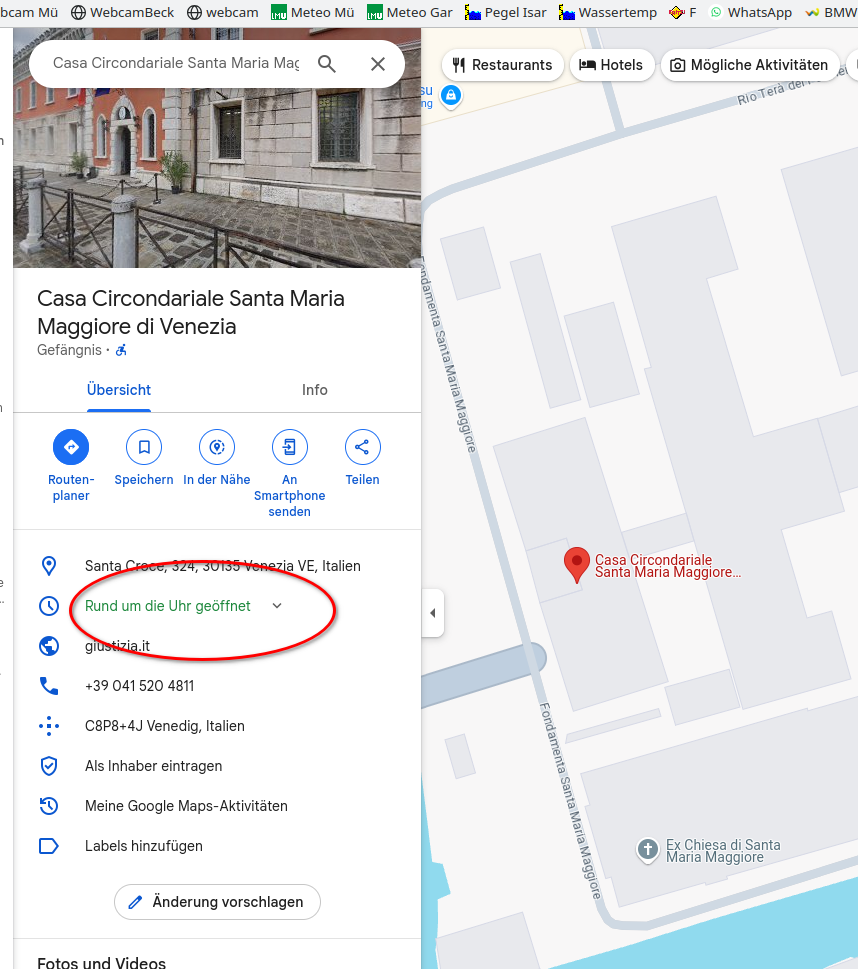The height and width of the screenshot is (969, 858).
Task: Filter the map by Restaurants chip
Action: tap(502, 65)
